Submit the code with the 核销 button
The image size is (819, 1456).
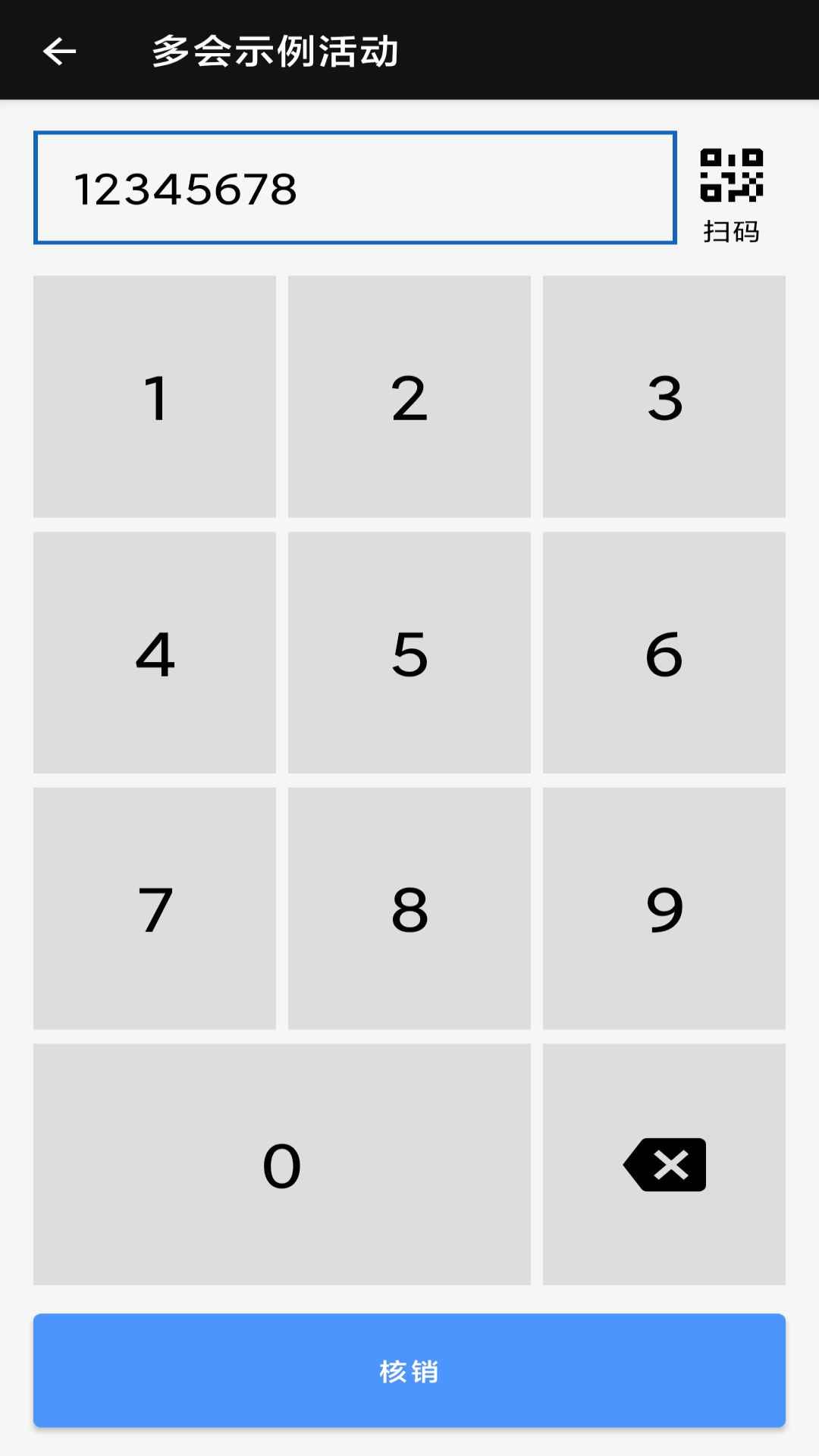(x=409, y=1371)
